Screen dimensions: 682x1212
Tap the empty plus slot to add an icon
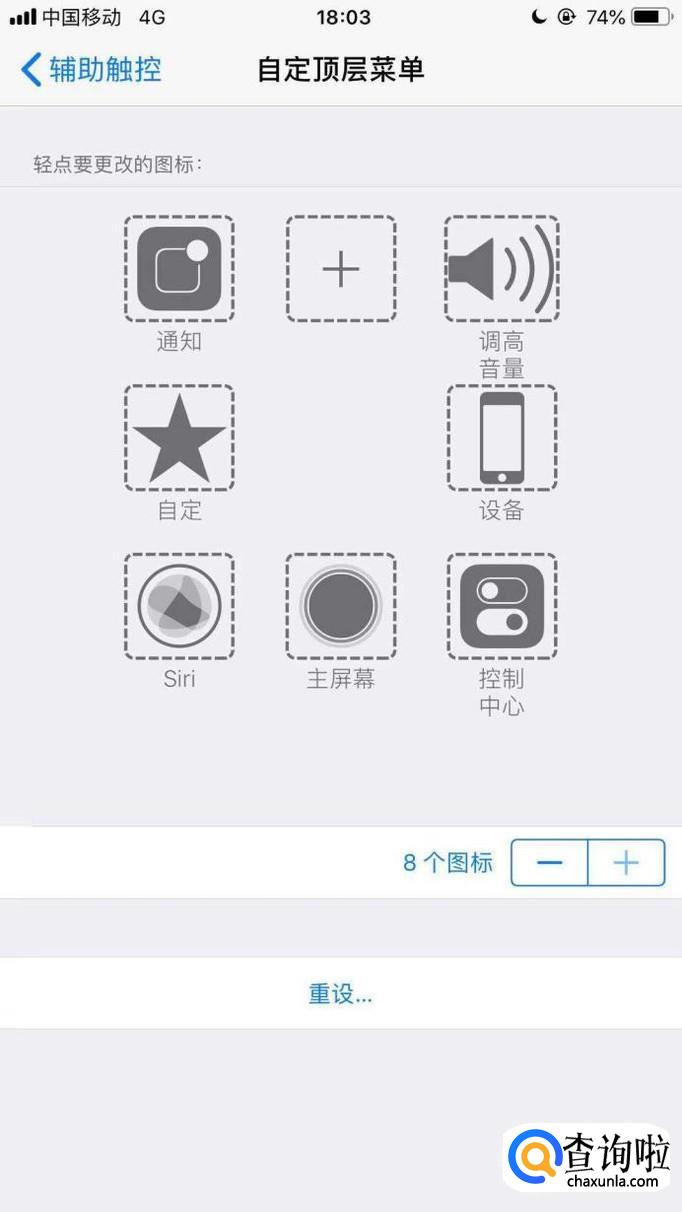[x=341, y=269]
